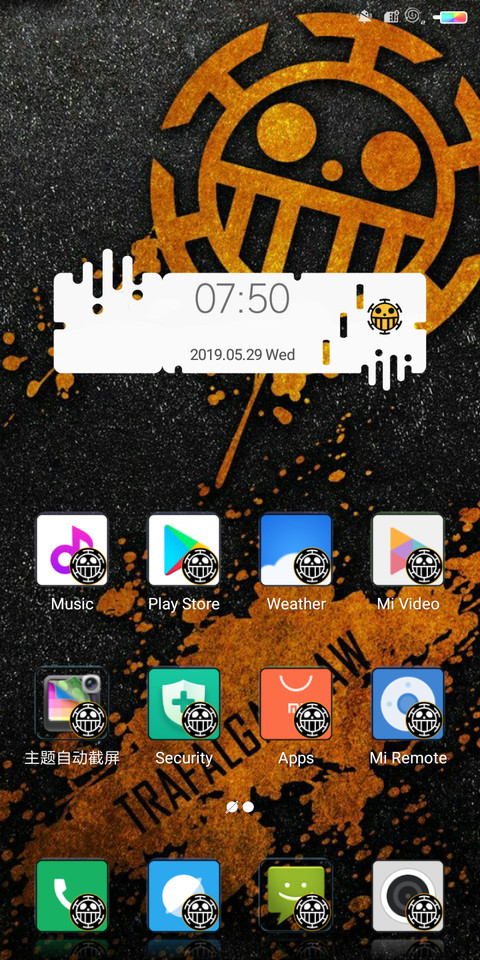The height and width of the screenshot is (960, 480).
Task: Select the second page indicator dot
Action: coord(248,807)
